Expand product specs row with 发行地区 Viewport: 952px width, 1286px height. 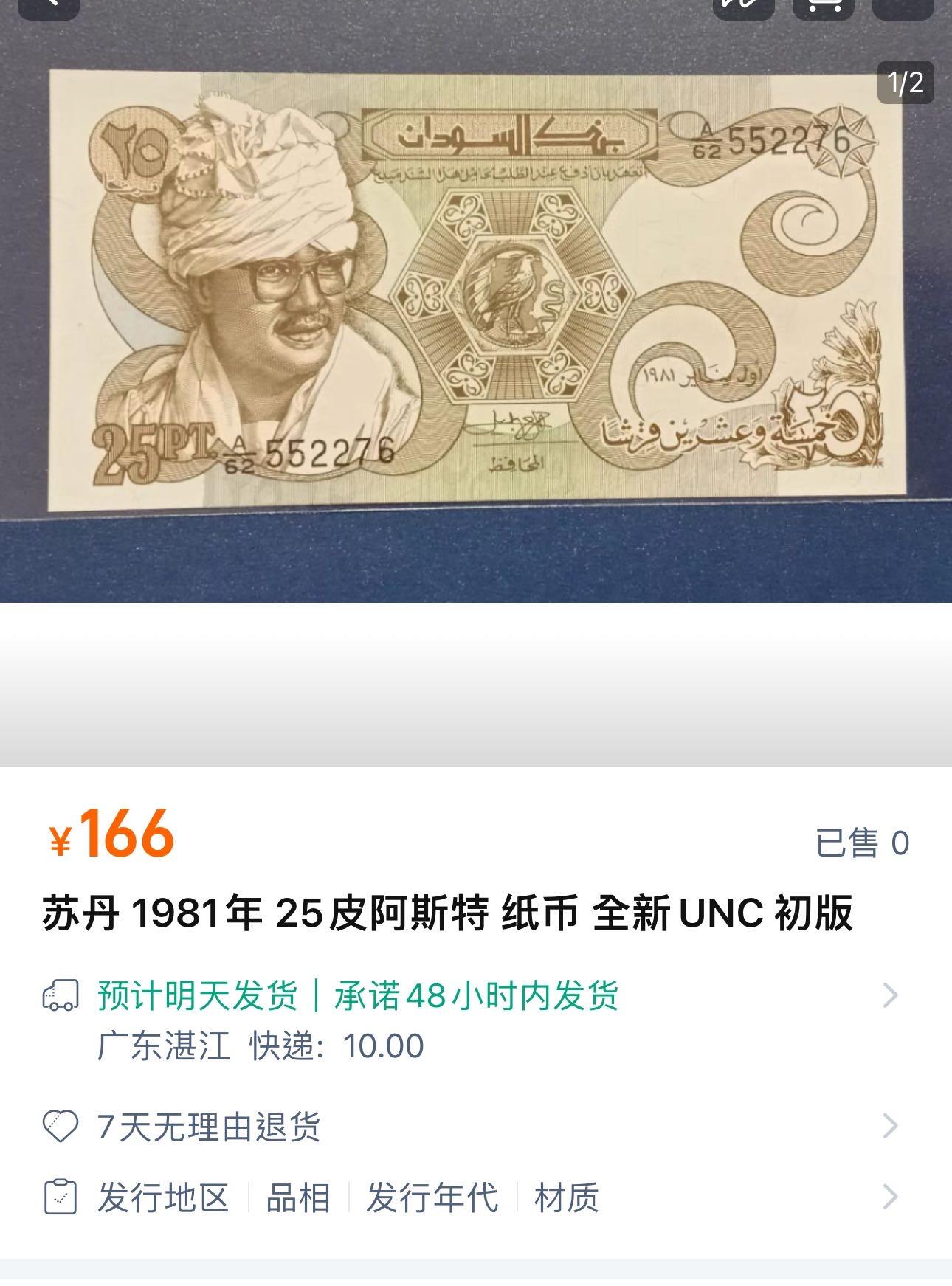472,1197
